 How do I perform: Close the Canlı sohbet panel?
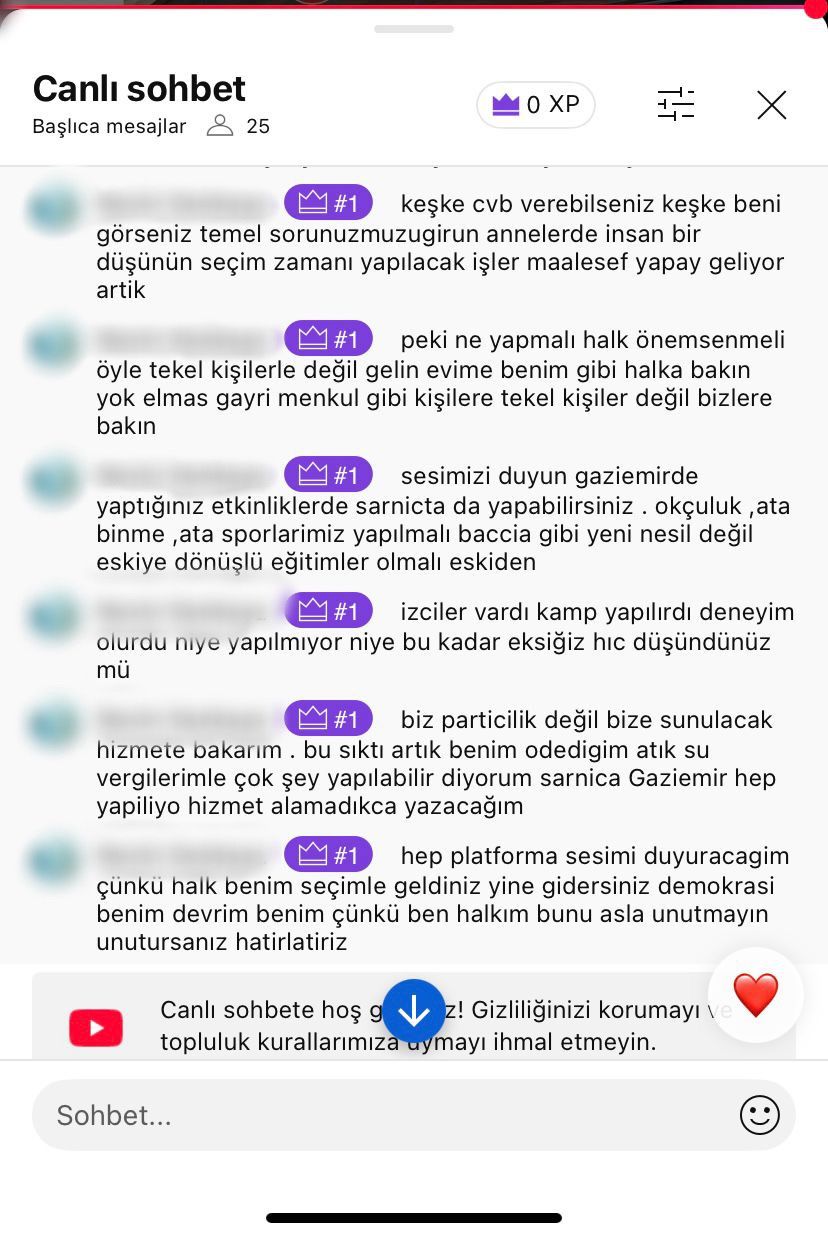771,105
